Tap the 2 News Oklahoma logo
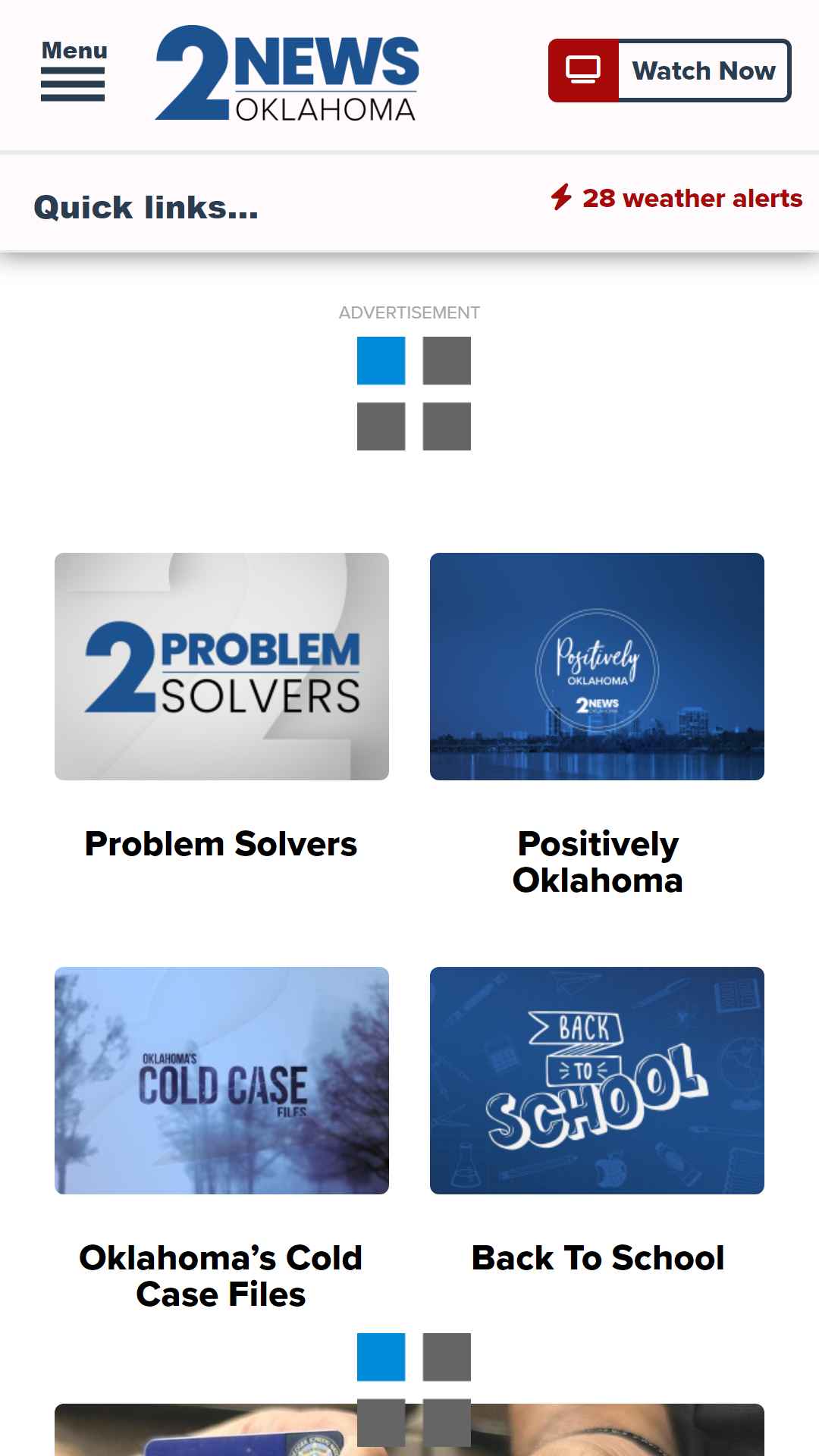Image resolution: width=819 pixels, height=1456 pixels. tap(287, 73)
